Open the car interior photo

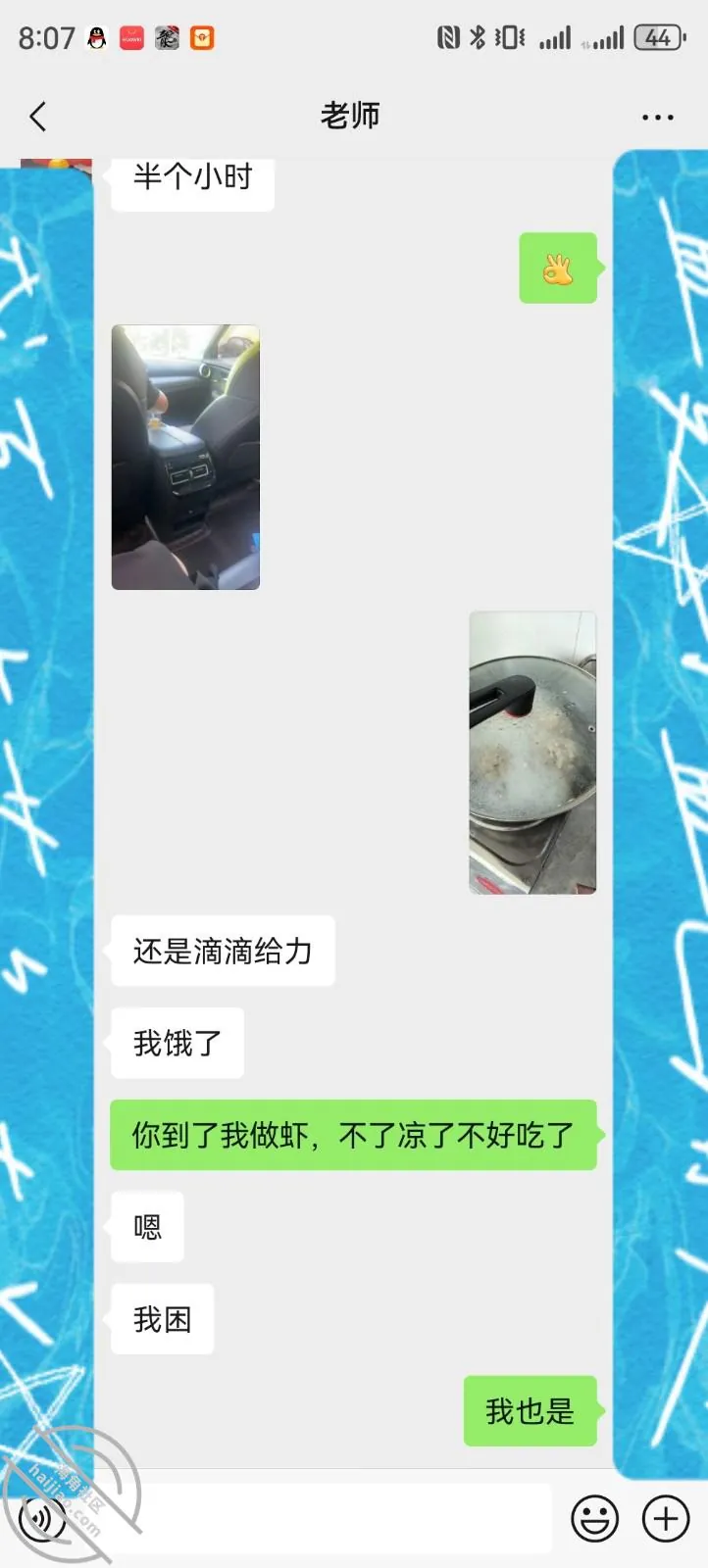click(x=185, y=457)
